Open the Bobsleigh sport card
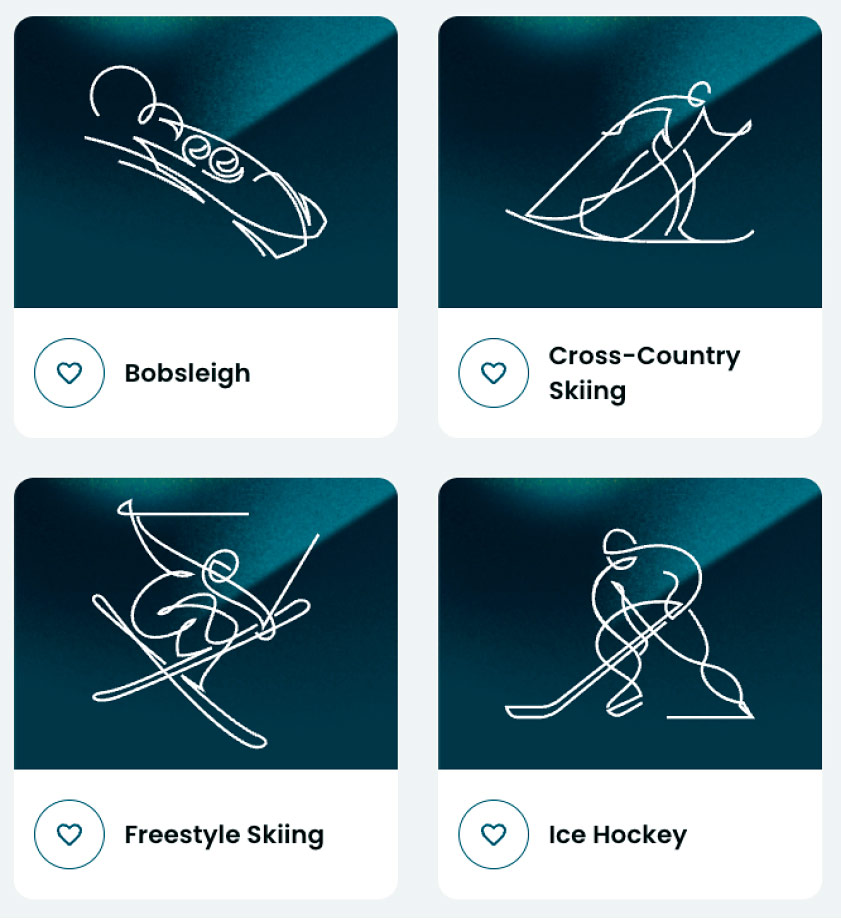Viewport: 841px width, 920px height. point(205,162)
